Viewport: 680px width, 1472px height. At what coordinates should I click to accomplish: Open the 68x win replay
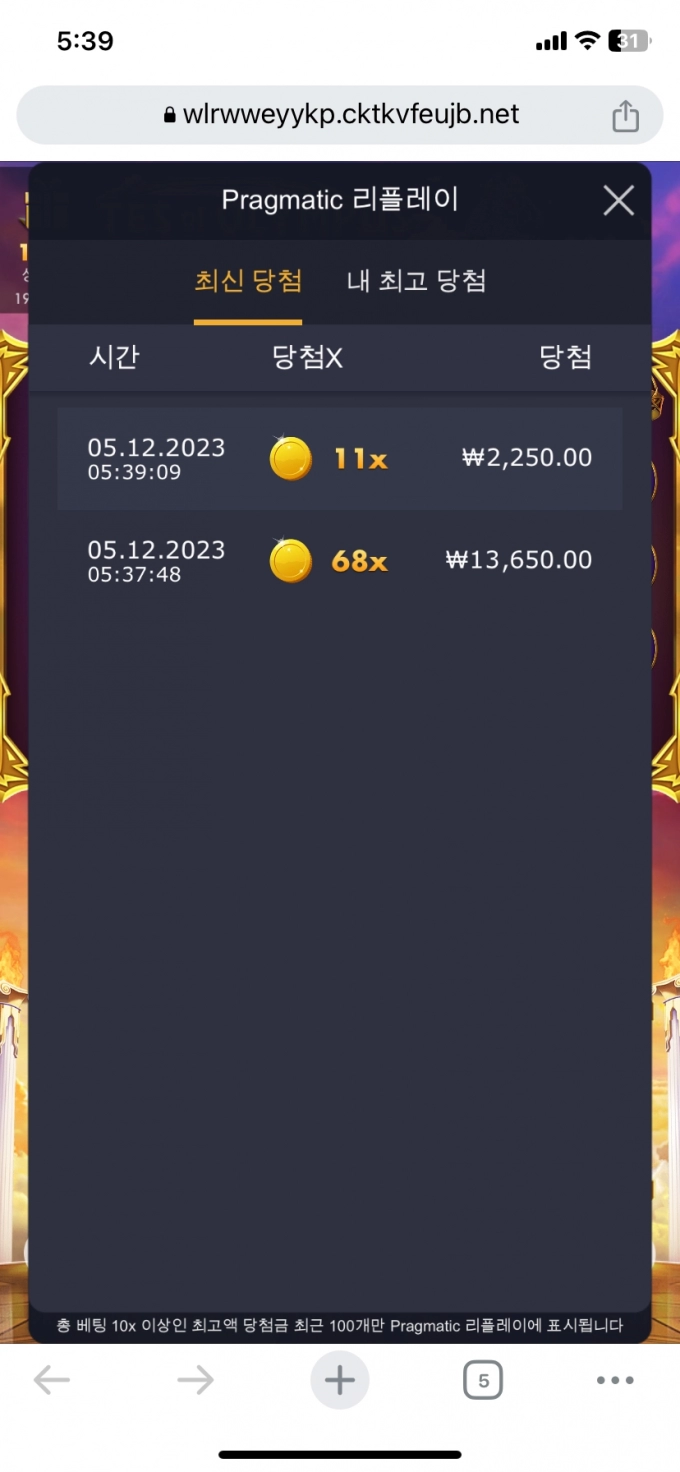[339, 561]
